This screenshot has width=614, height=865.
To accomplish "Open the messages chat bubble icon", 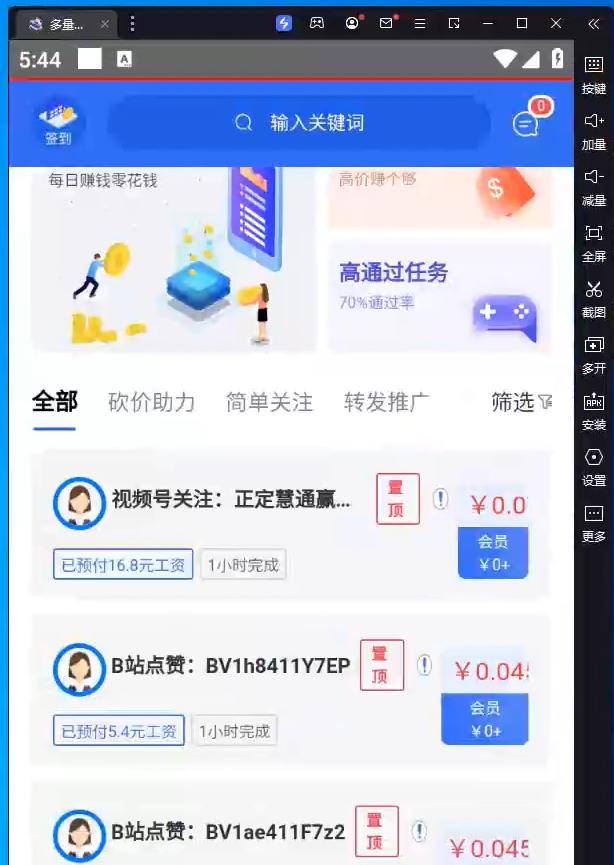I will point(526,122).
